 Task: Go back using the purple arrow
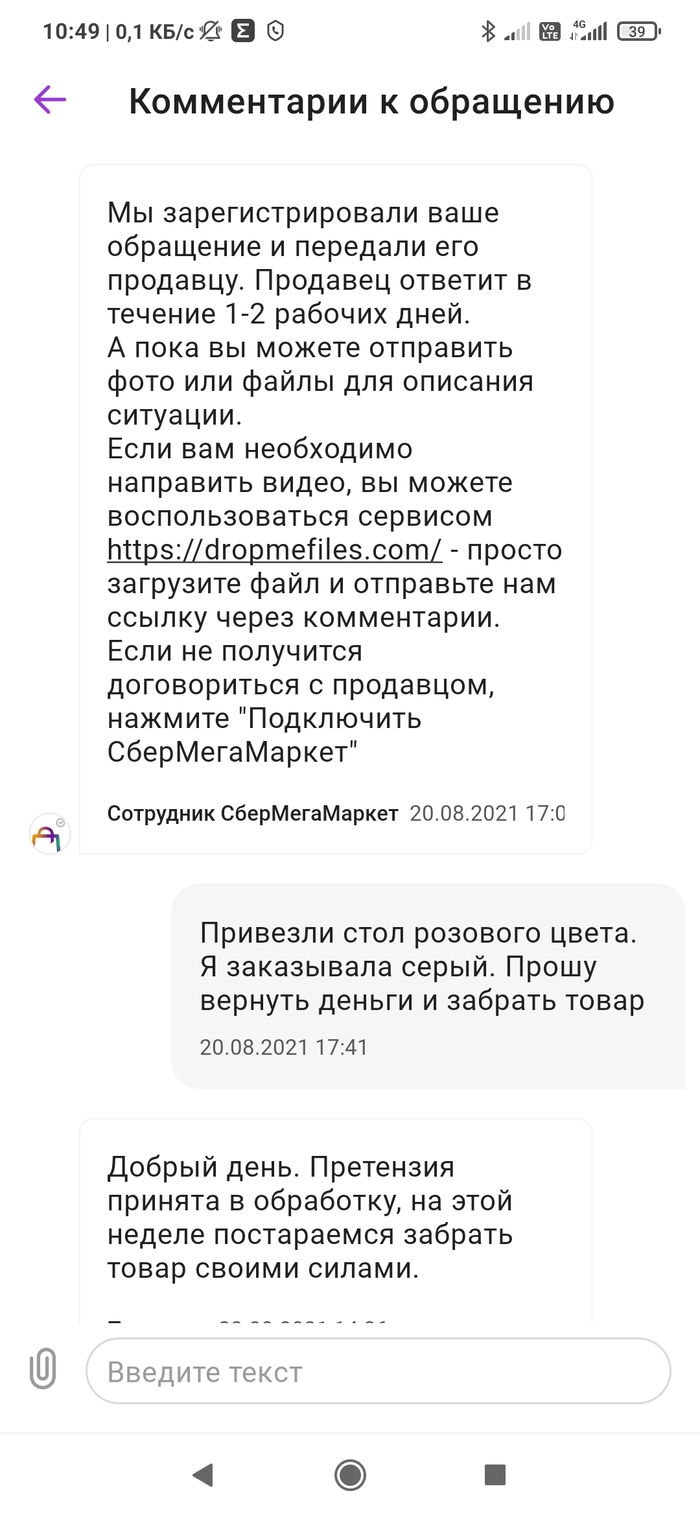click(50, 99)
